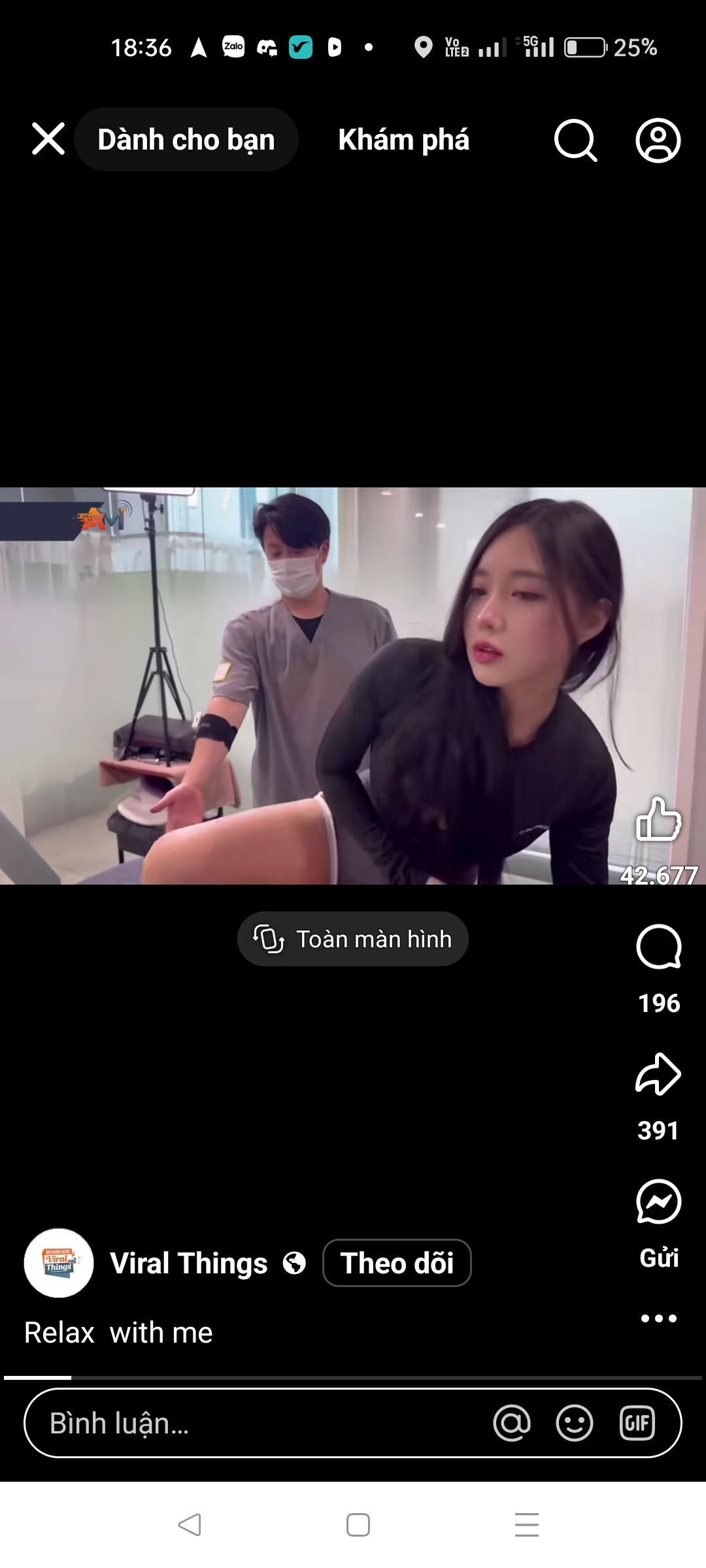This screenshot has width=706, height=1568.
Task: Mention someone with the @ icon
Action: 512,1423
